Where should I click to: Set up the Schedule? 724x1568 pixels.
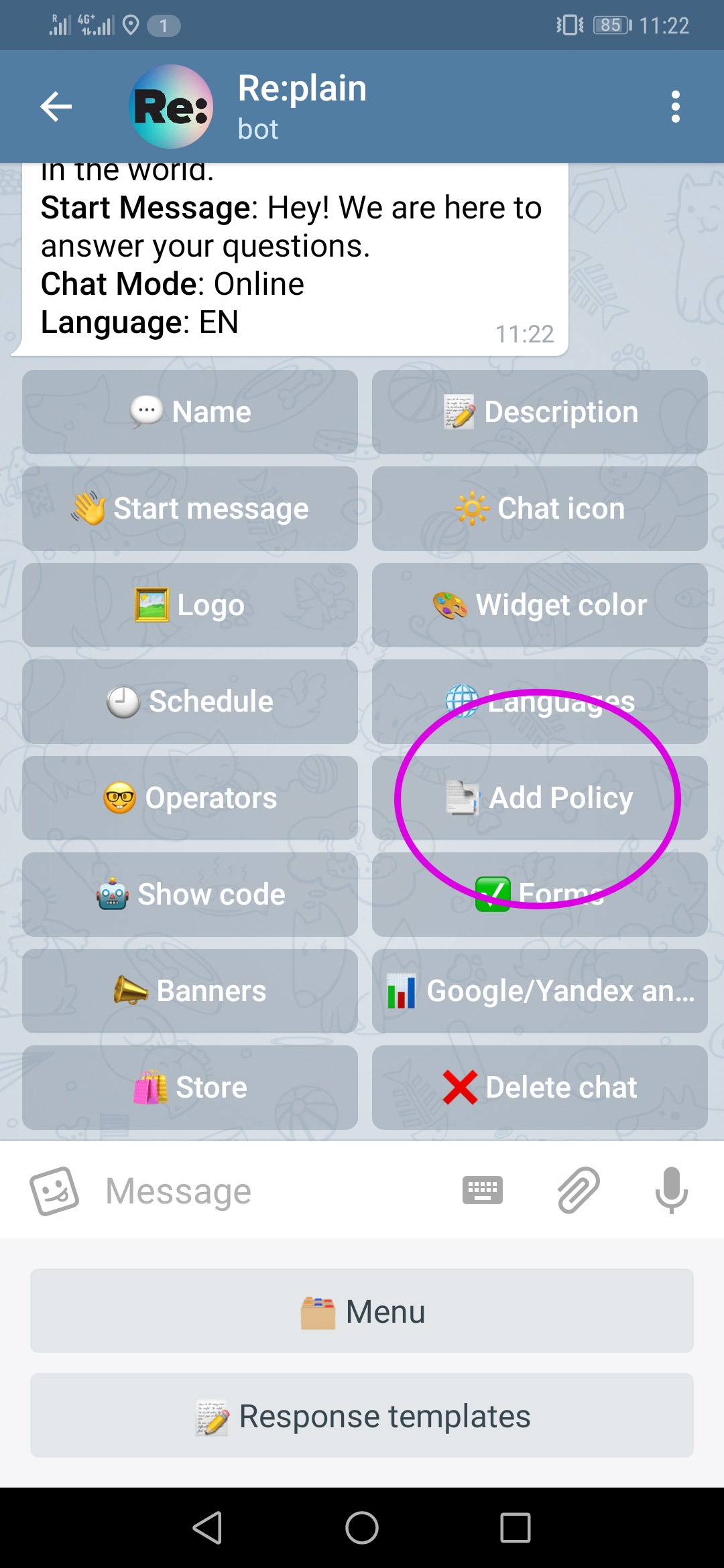click(x=190, y=702)
